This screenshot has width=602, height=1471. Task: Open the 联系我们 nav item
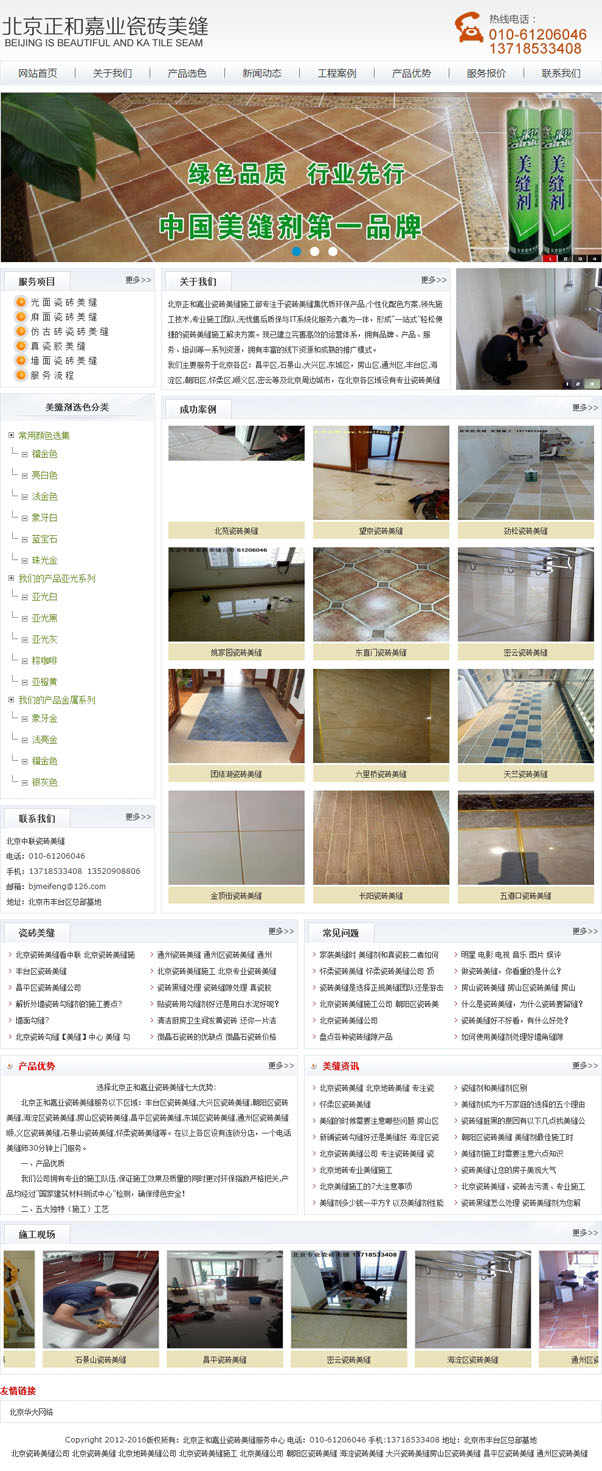(561, 73)
